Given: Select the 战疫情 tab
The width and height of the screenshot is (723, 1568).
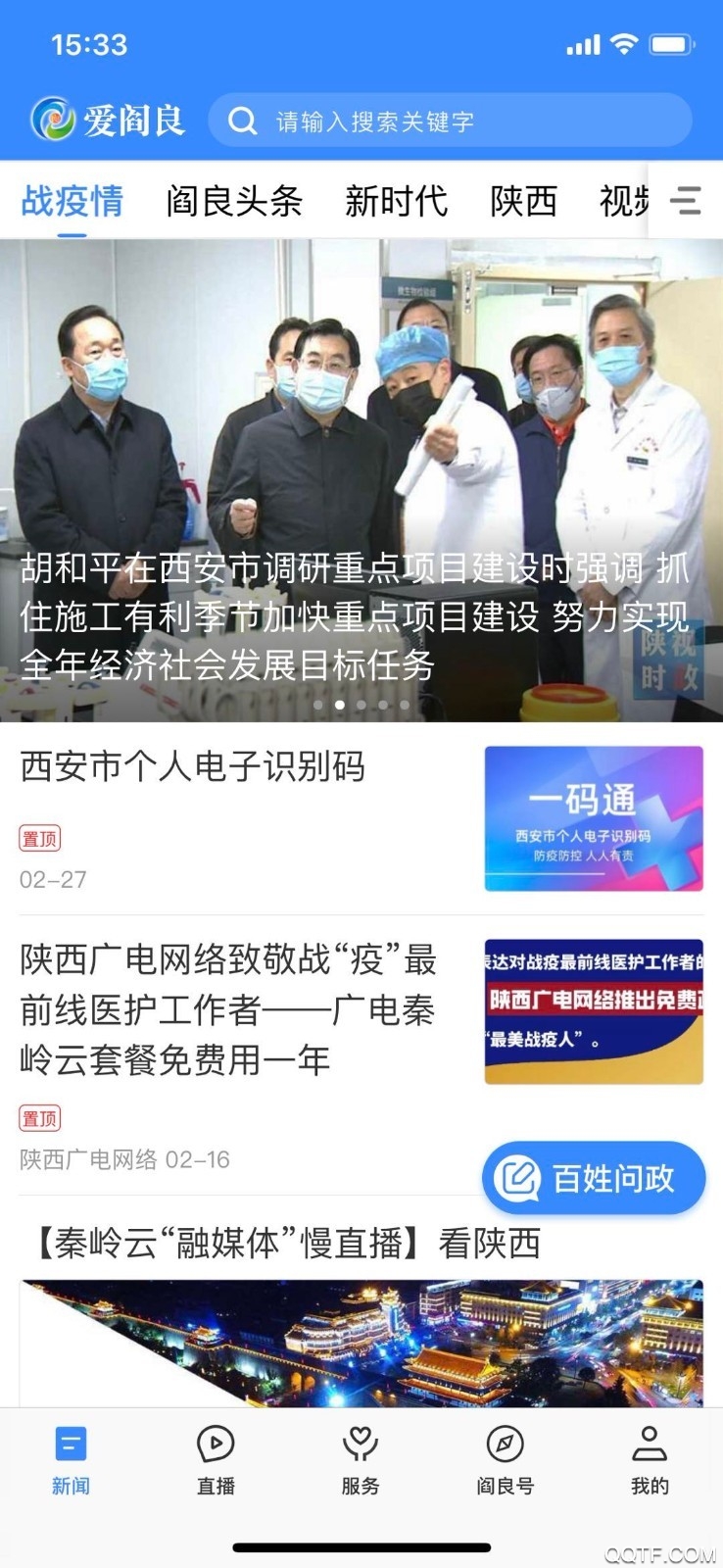Looking at the screenshot, I should [x=72, y=201].
